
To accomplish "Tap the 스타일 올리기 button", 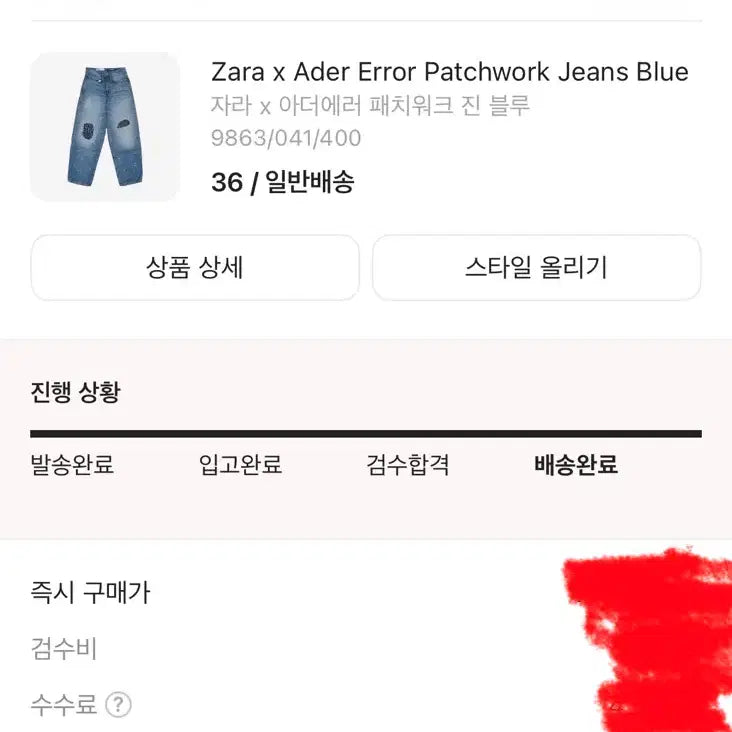I will [x=536, y=268].
